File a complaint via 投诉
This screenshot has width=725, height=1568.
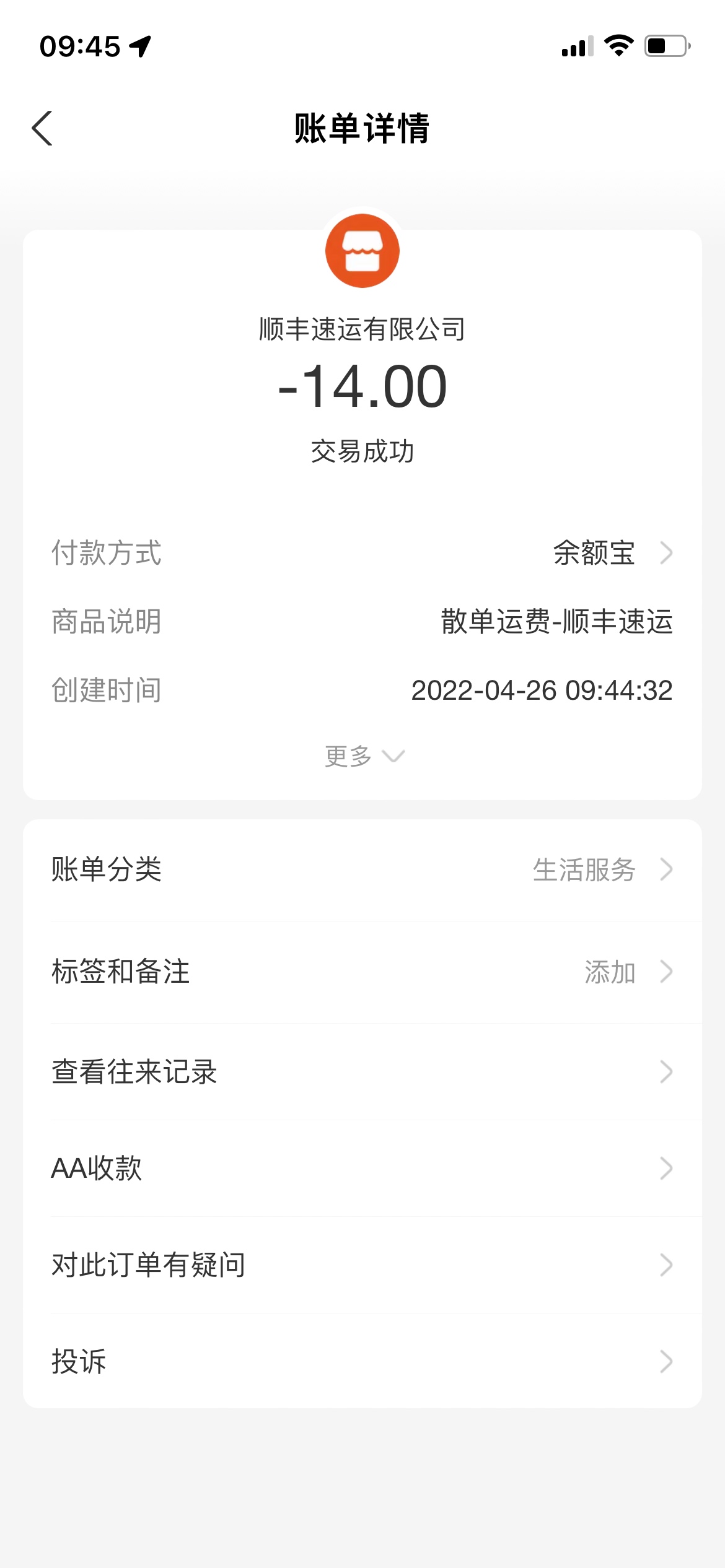point(362,1362)
